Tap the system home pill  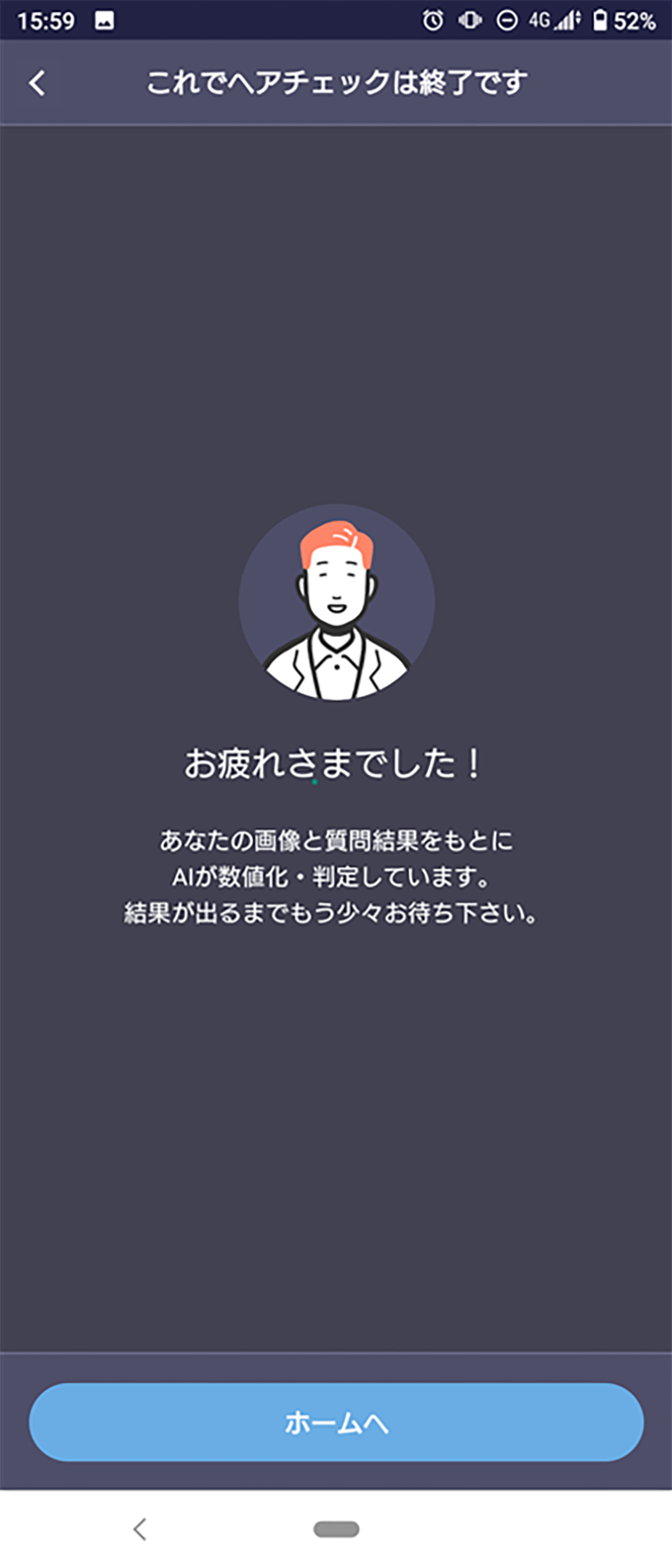336,1528
